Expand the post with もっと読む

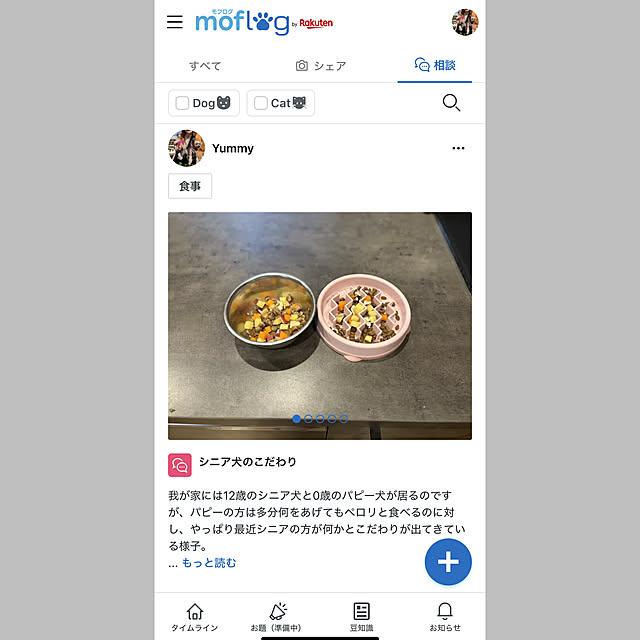pos(209,563)
